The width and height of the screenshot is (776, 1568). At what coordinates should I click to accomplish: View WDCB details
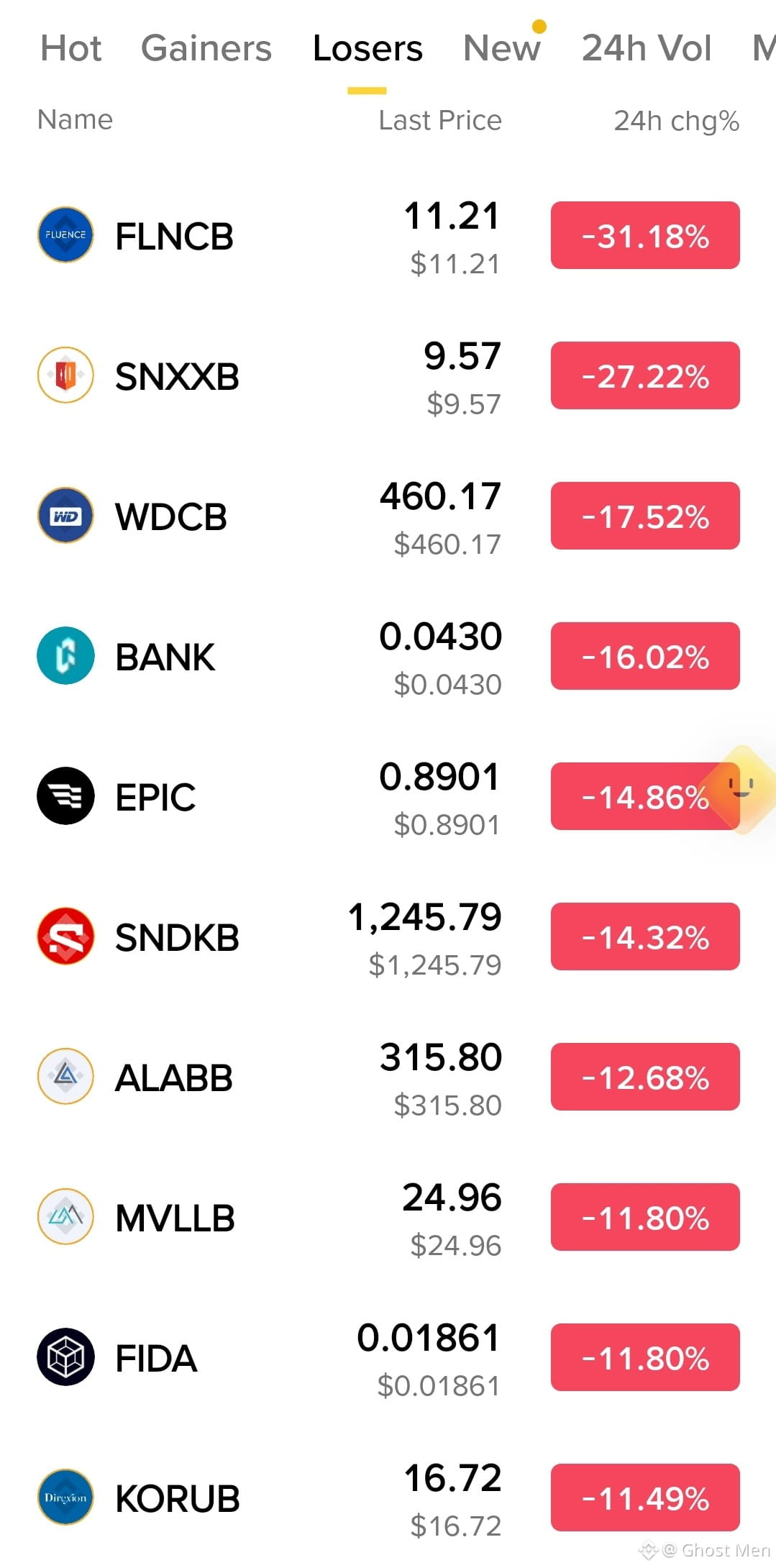point(388,516)
